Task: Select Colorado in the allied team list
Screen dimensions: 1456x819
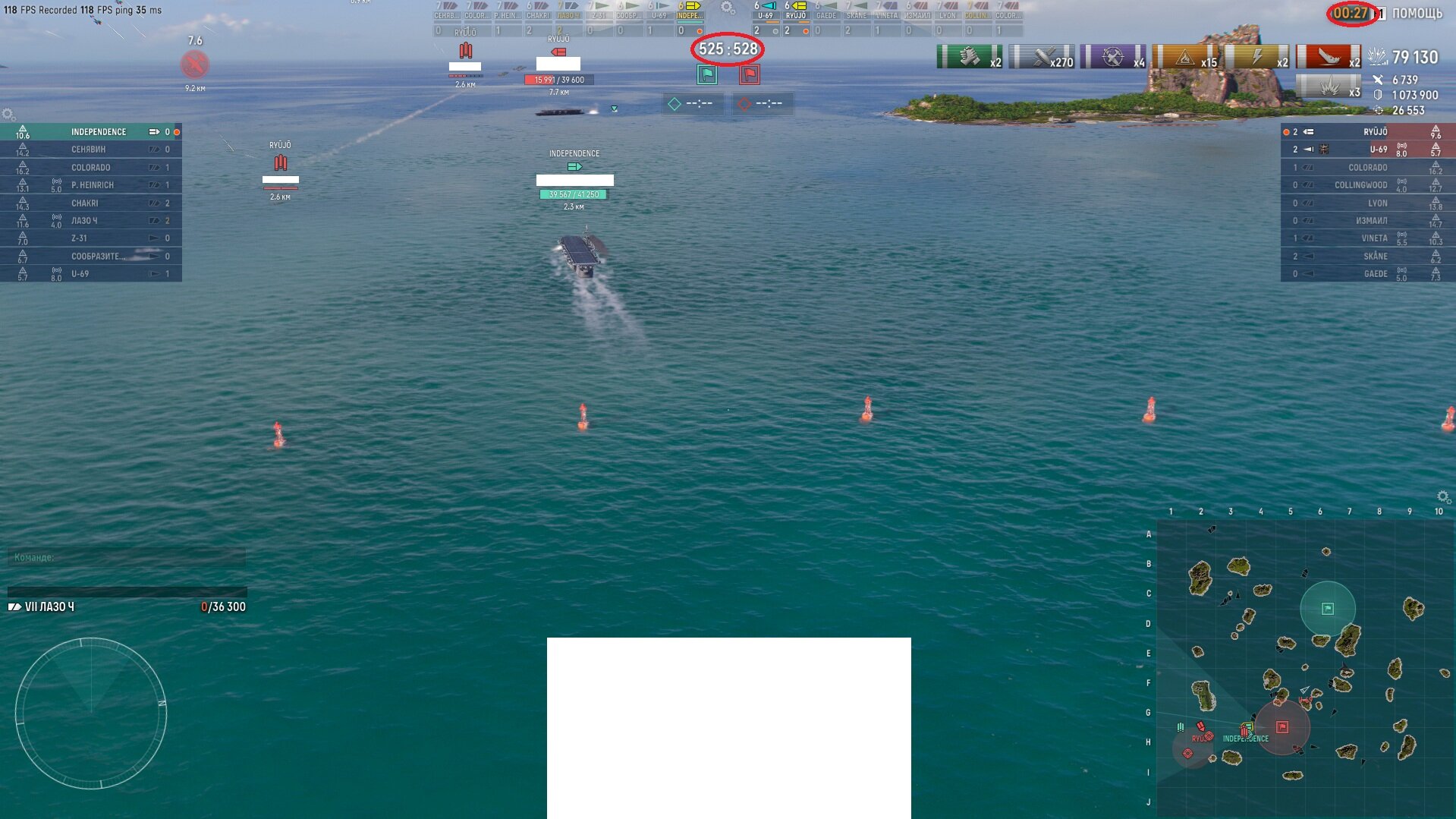Action: tap(90, 168)
